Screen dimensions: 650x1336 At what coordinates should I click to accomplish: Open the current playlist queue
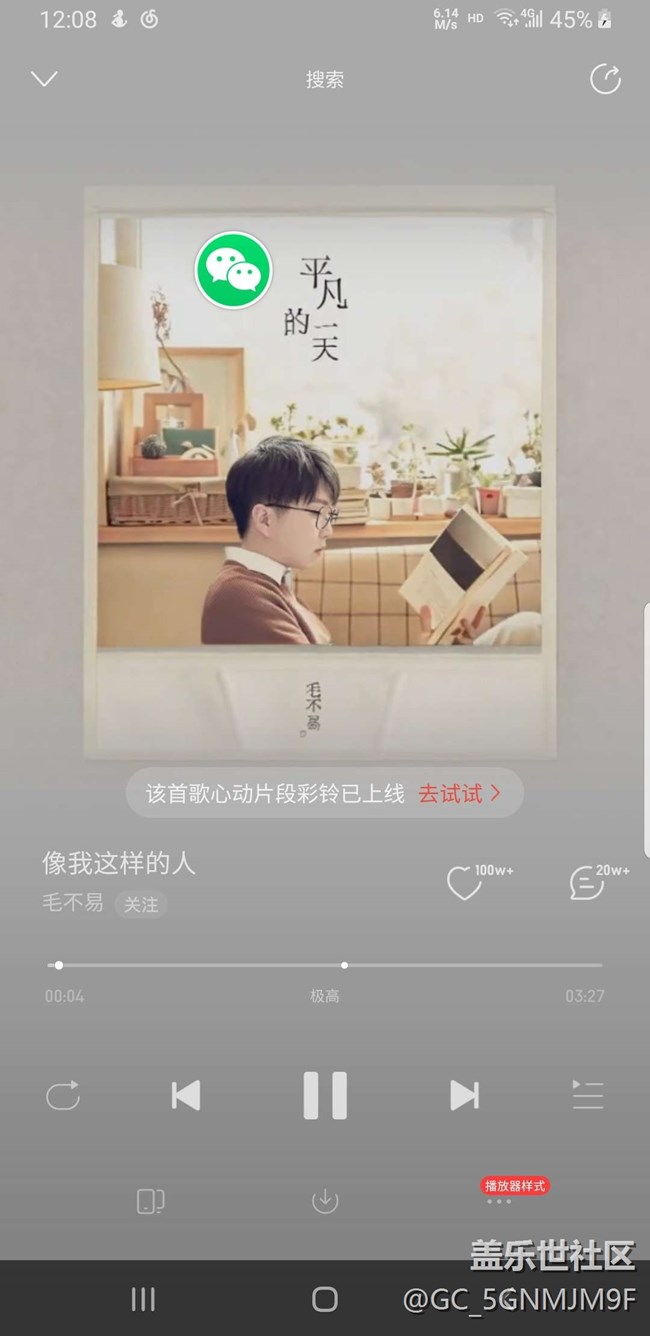[587, 1095]
